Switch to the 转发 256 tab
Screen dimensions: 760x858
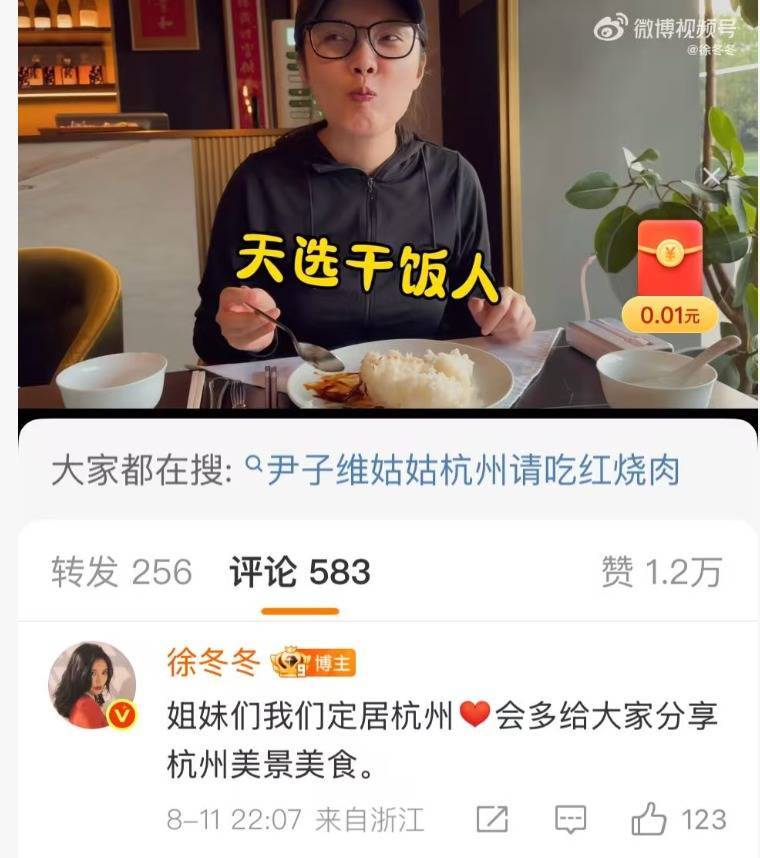point(121,572)
